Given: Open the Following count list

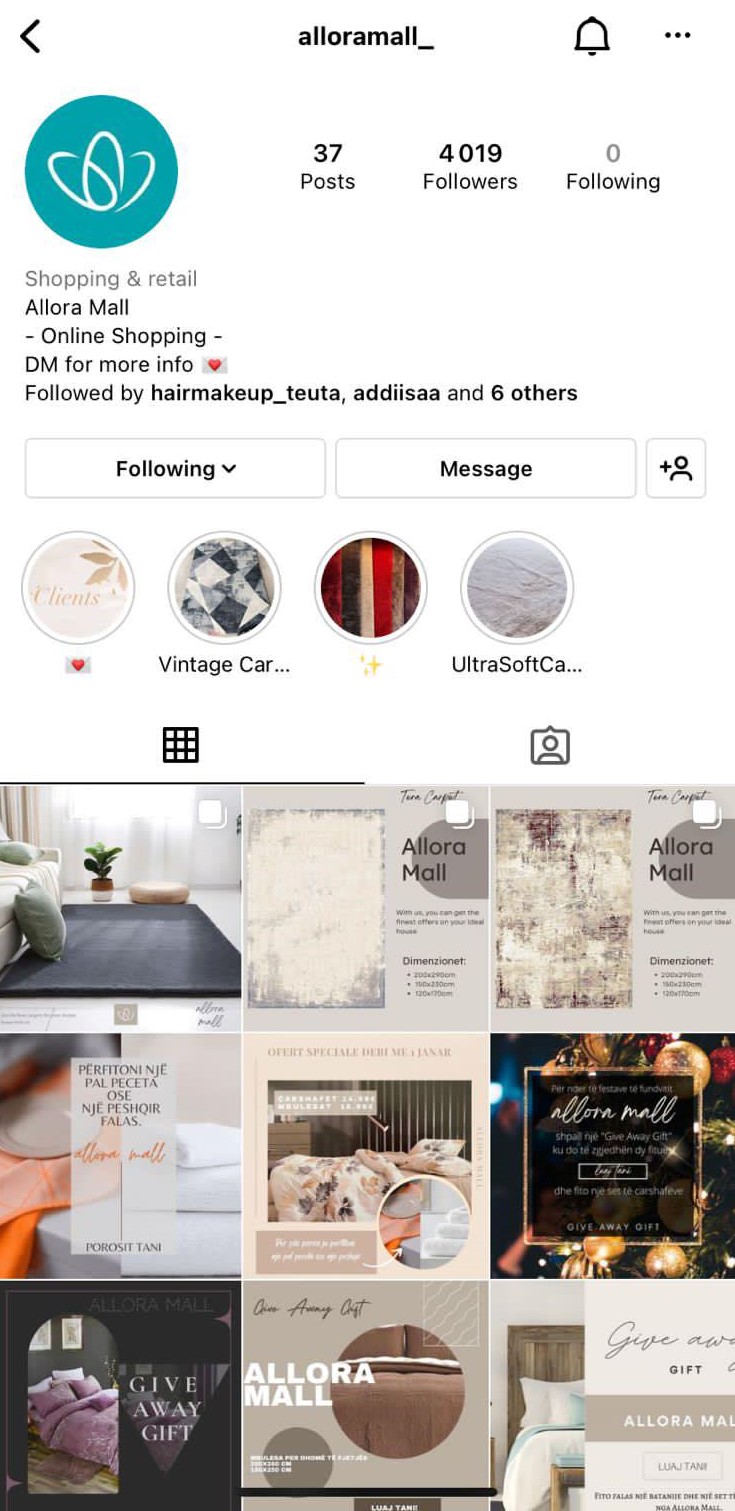Looking at the screenshot, I should coord(612,166).
